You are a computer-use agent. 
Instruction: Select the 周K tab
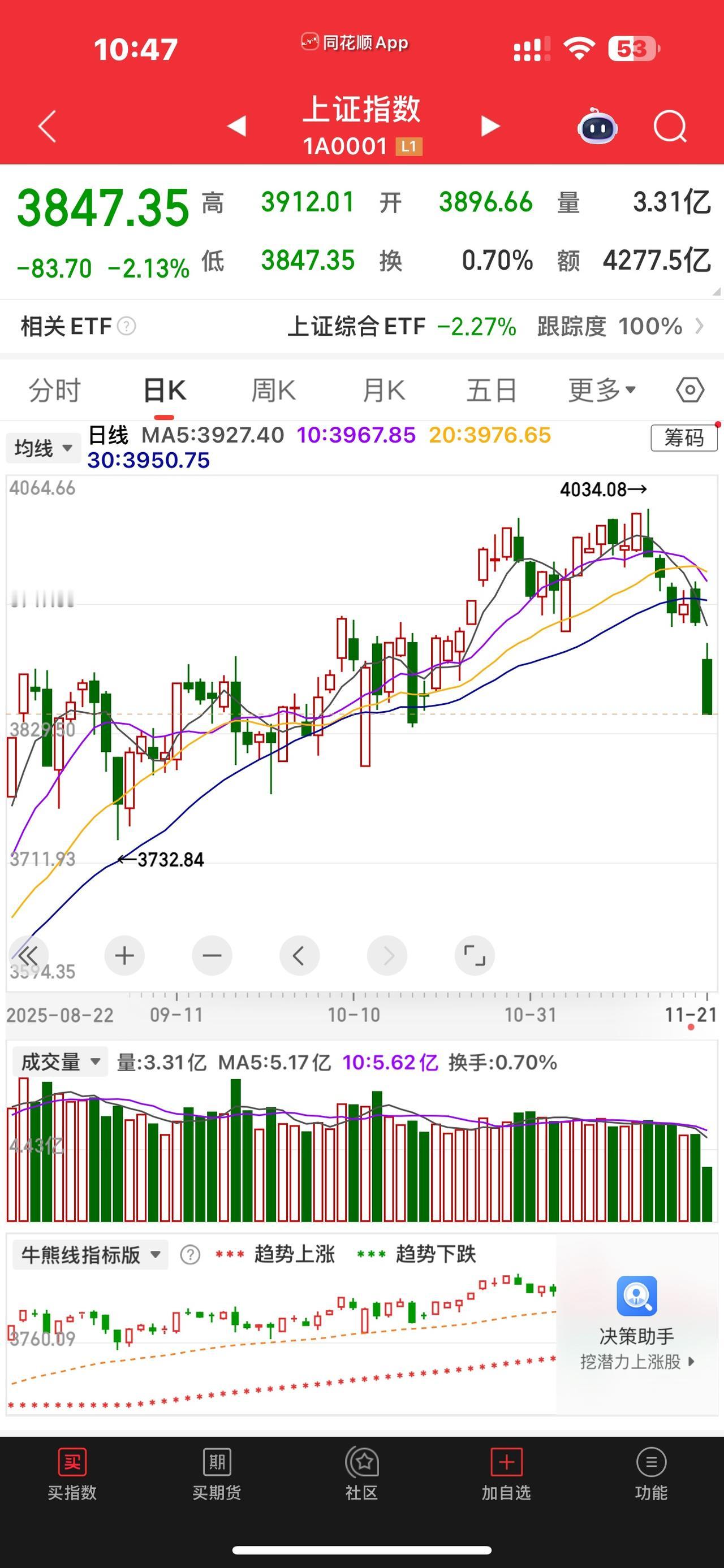pyautogui.click(x=273, y=390)
